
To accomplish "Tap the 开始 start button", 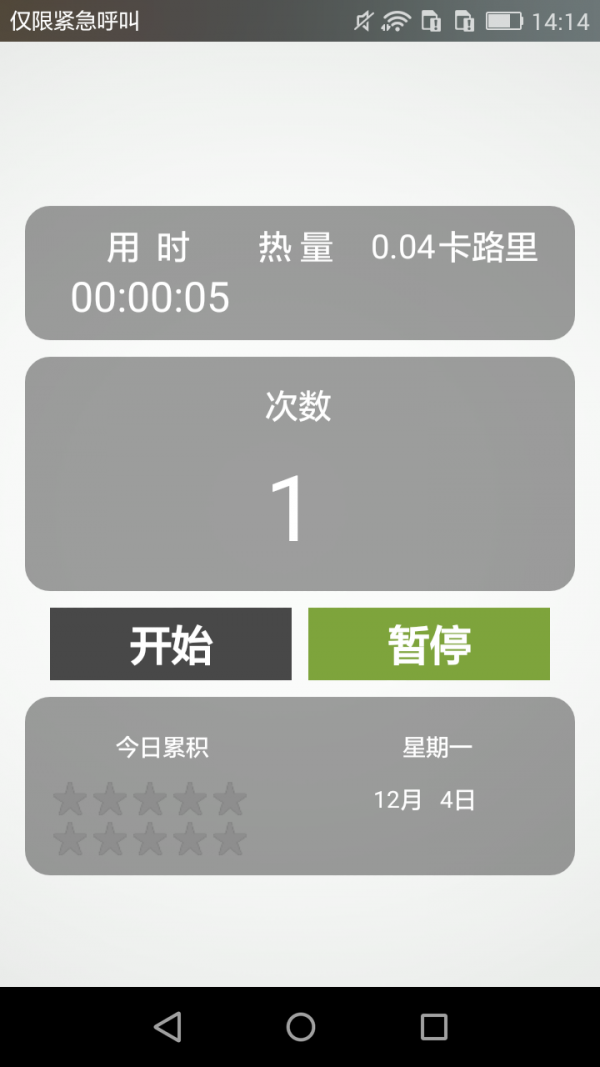I will (171, 644).
